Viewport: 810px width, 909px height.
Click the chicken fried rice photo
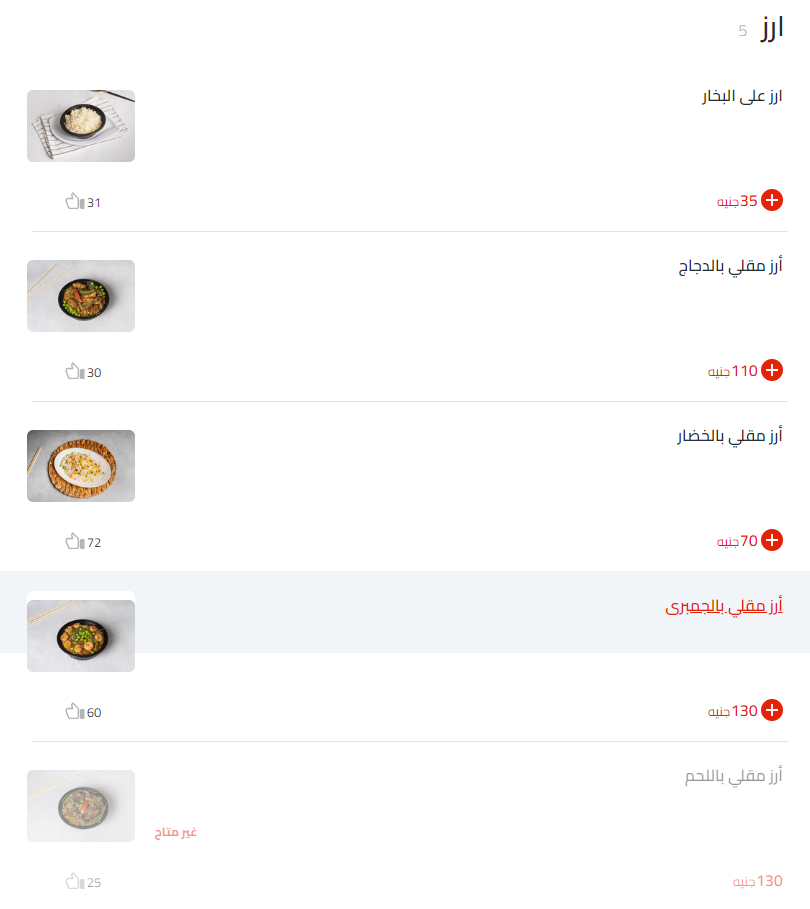click(x=81, y=296)
